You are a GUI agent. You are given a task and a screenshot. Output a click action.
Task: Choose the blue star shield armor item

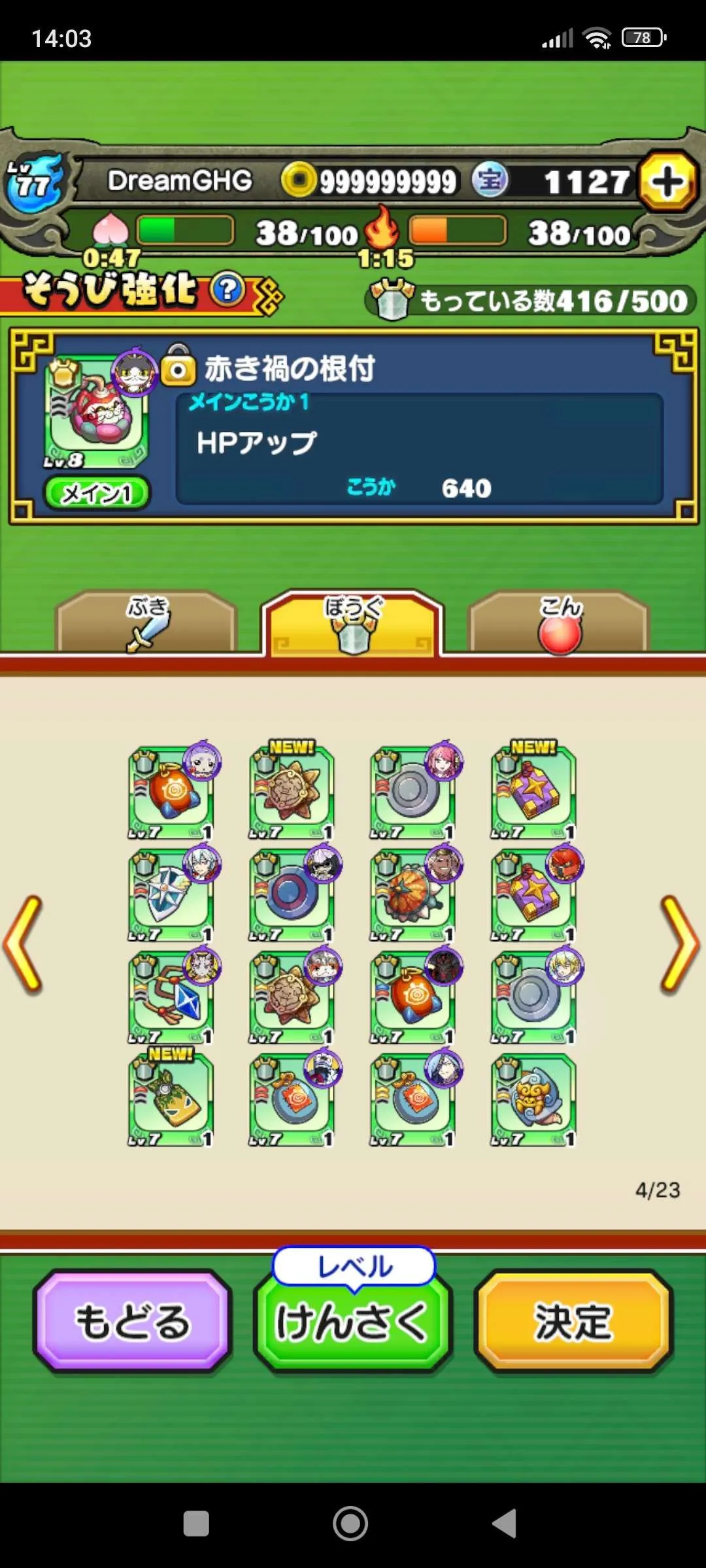coord(171,895)
